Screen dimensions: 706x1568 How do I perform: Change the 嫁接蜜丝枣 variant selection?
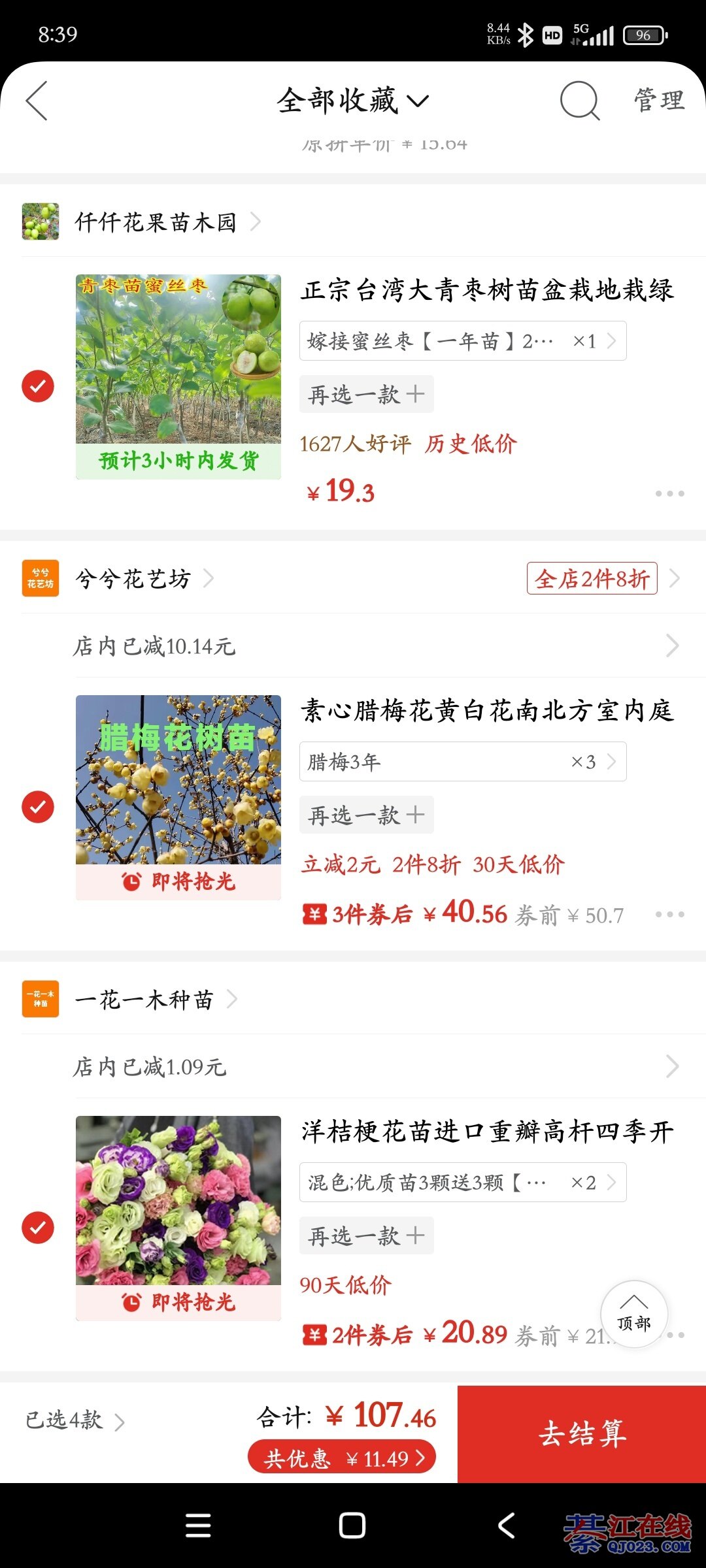pyautogui.click(x=462, y=341)
